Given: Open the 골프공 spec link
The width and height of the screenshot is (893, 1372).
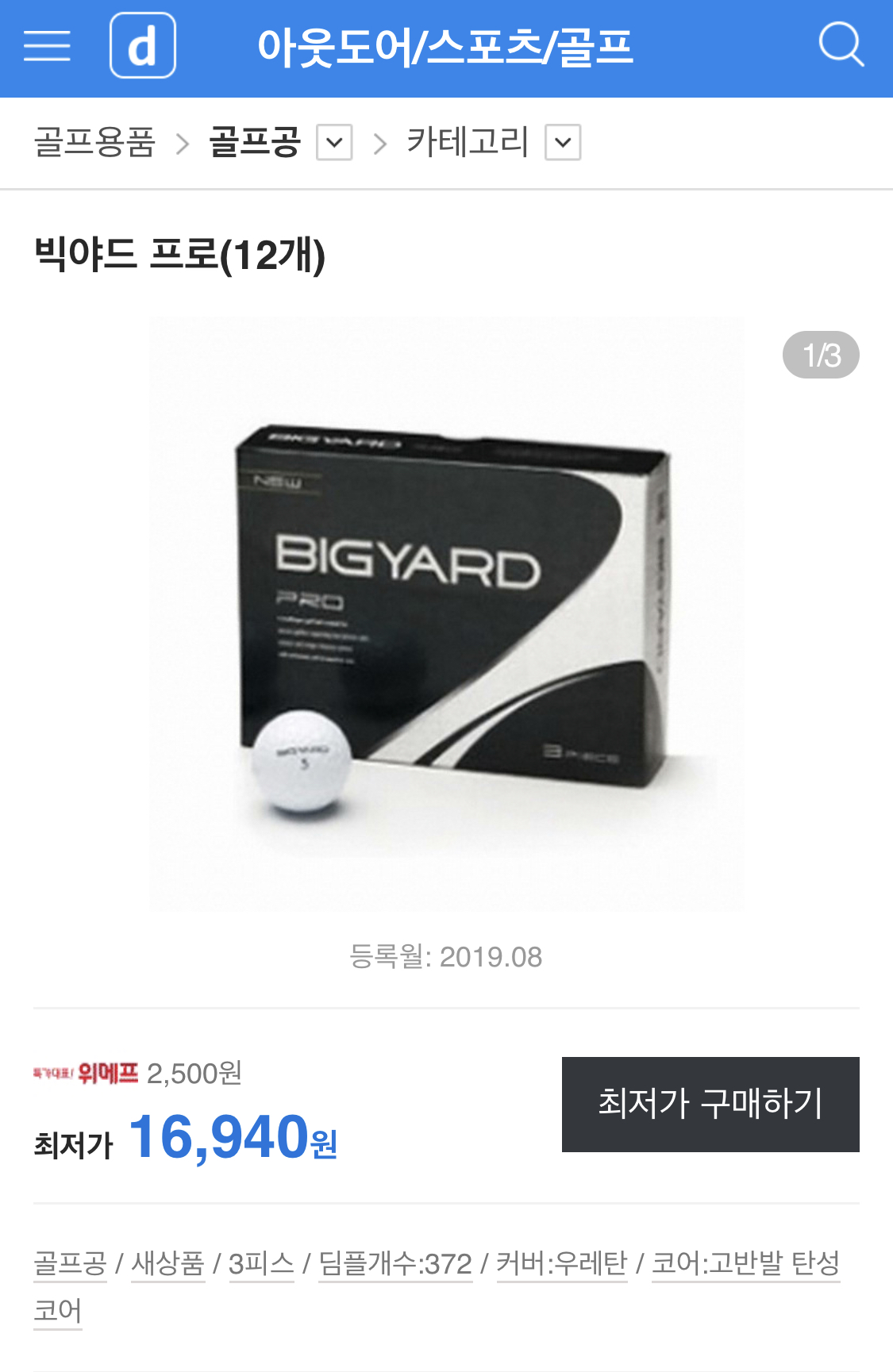Looking at the screenshot, I should click(x=70, y=1262).
